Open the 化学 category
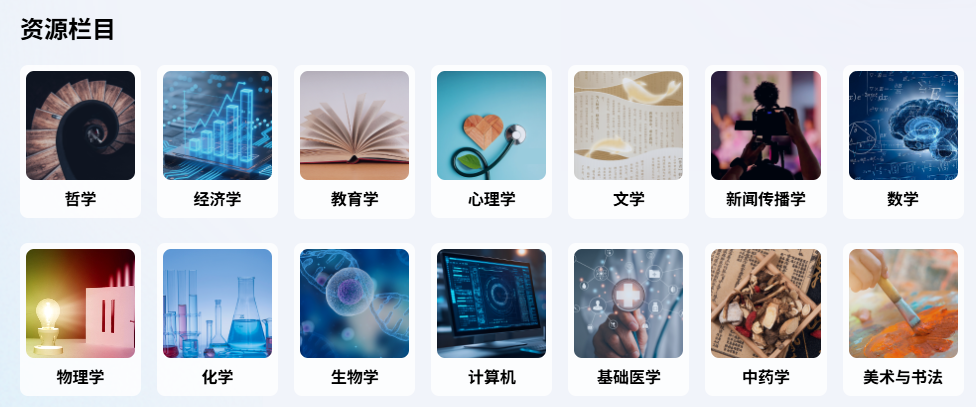The image size is (976, 407). tap(217, 304)
